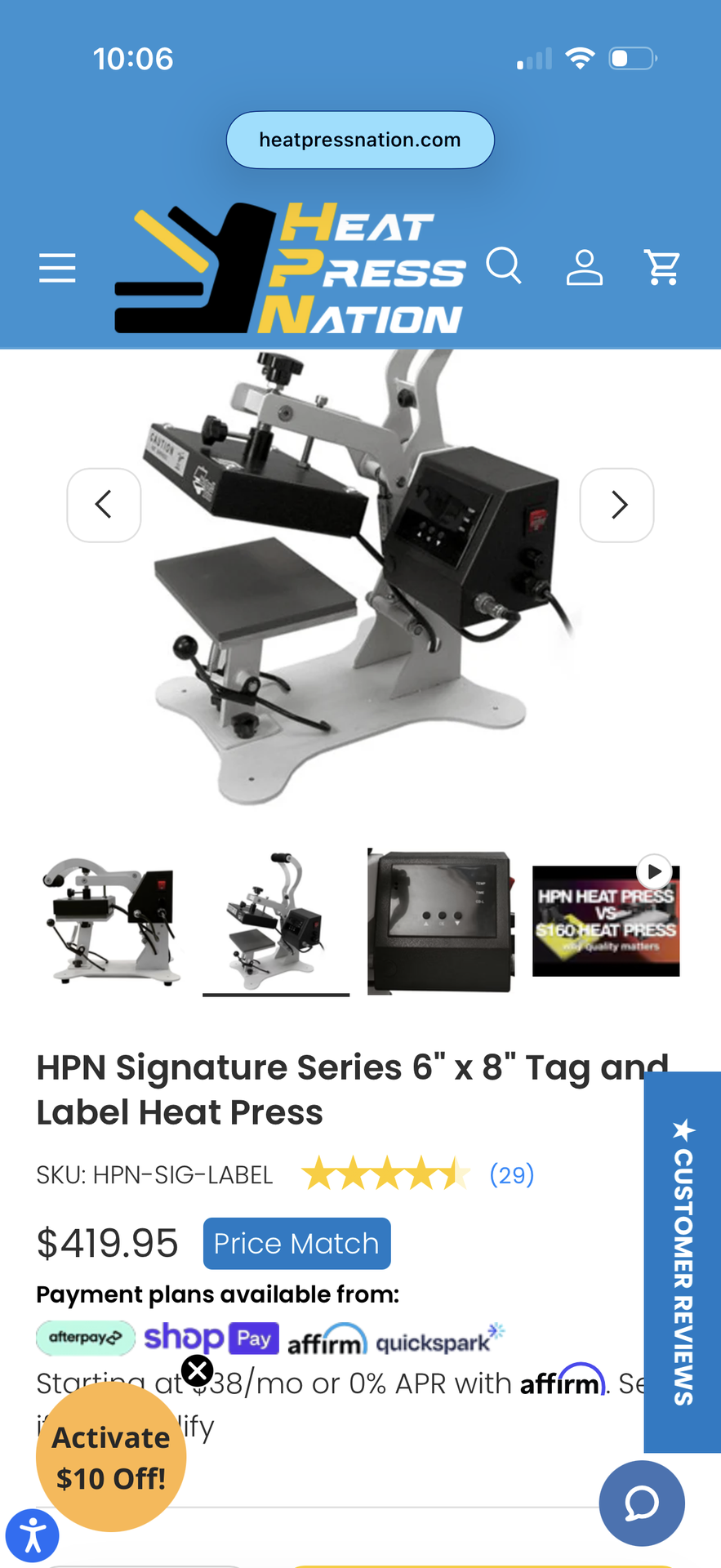Open the live chat bubble

642,1503
